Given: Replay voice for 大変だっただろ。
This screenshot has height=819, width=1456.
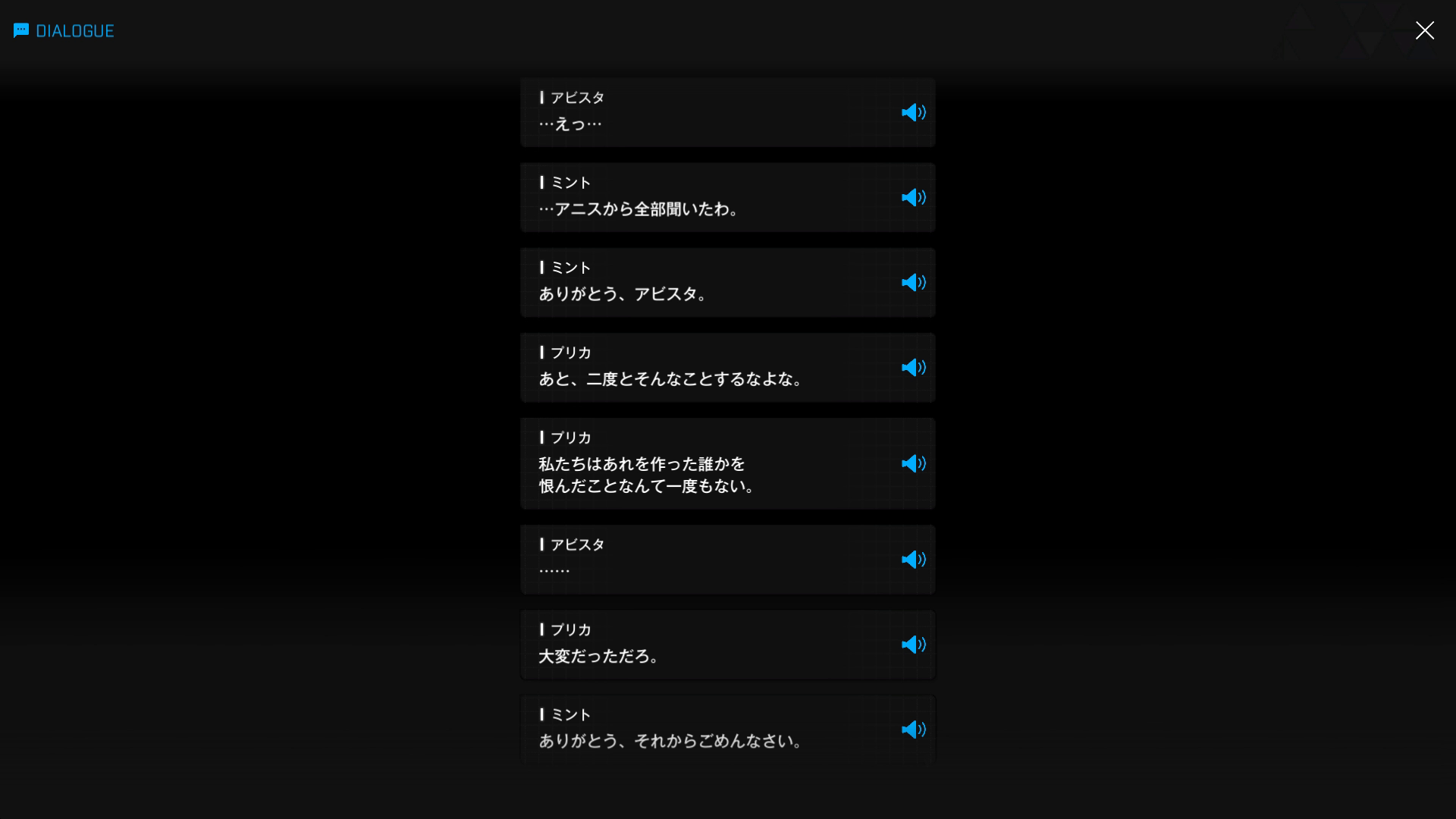Looking at the screenshot, I should point(913,645).
